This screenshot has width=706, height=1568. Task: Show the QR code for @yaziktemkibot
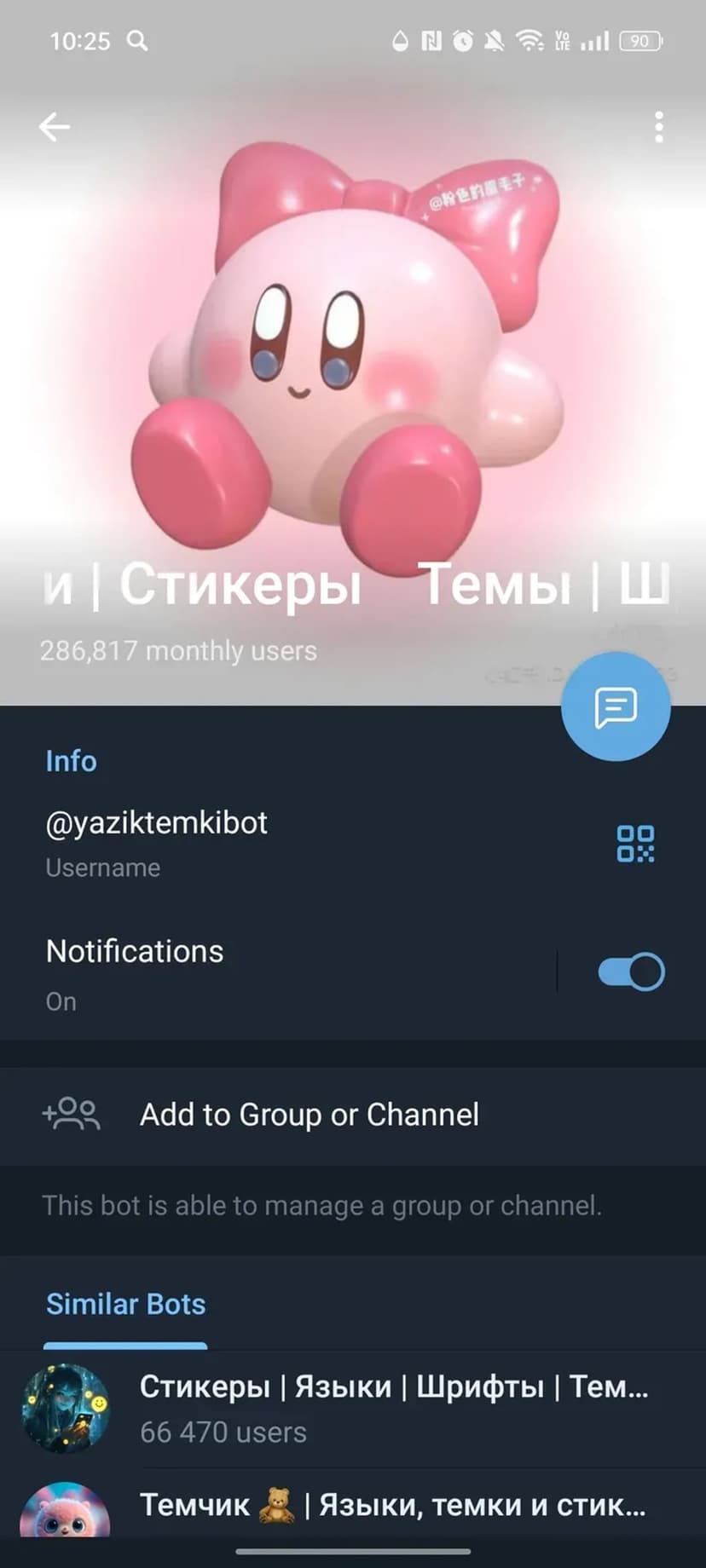pyautogui.click(x=635, y=844)
